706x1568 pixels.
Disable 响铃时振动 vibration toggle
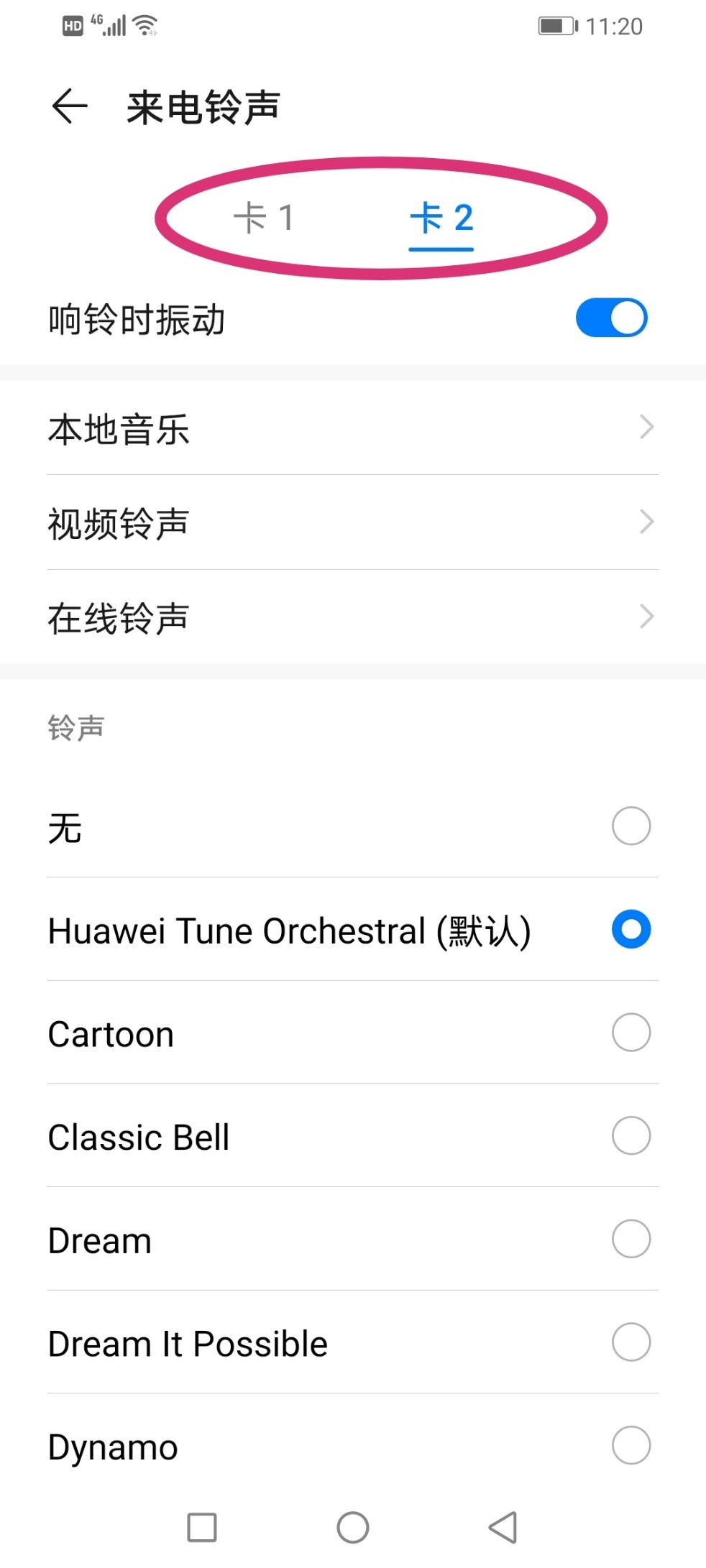[x=610, y=317]
